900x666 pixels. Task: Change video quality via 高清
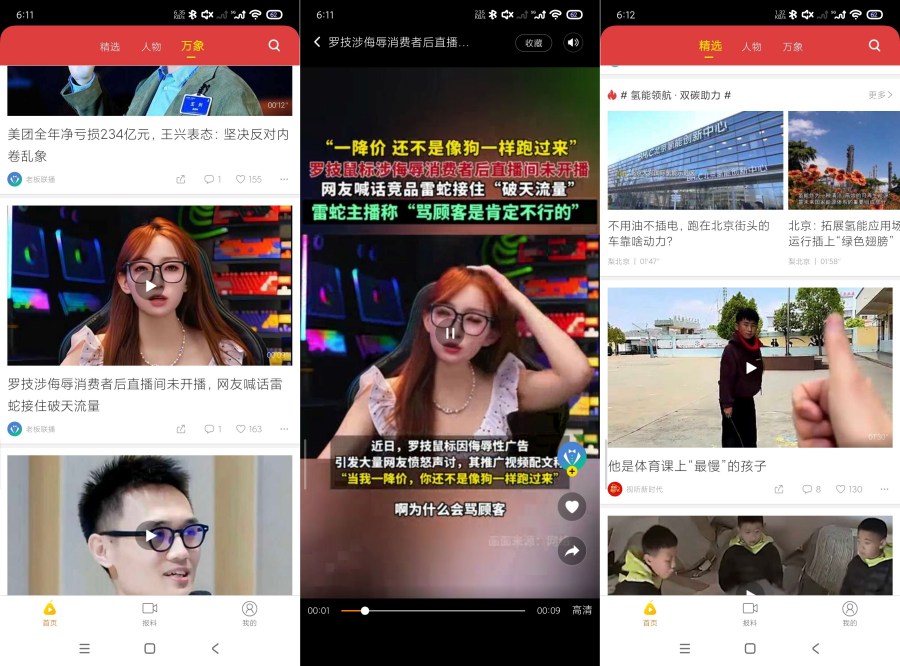tap(582, 610)
